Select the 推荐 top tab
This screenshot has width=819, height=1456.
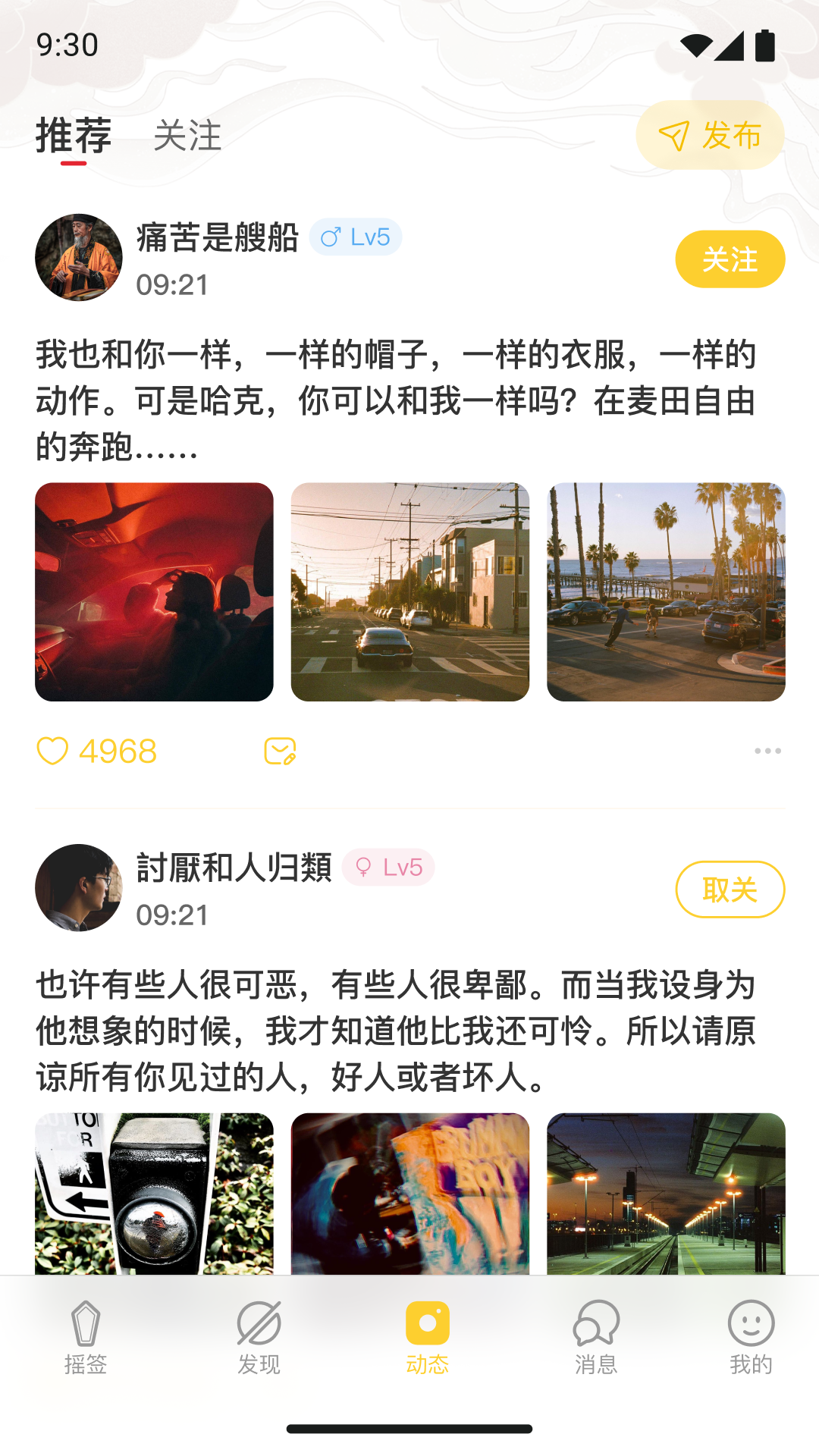pyautogui.click(x=74, y=136)
